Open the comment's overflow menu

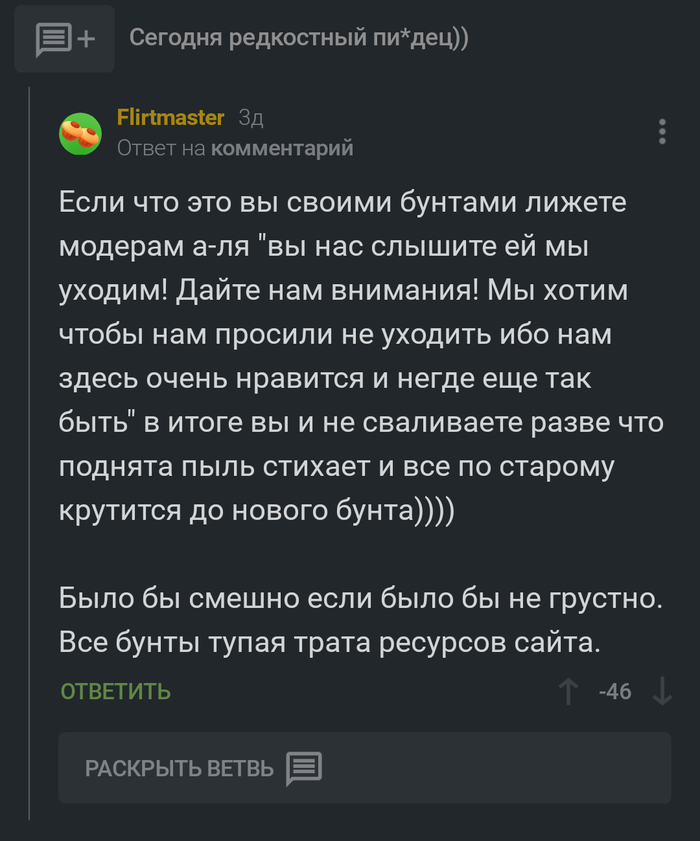662,133
